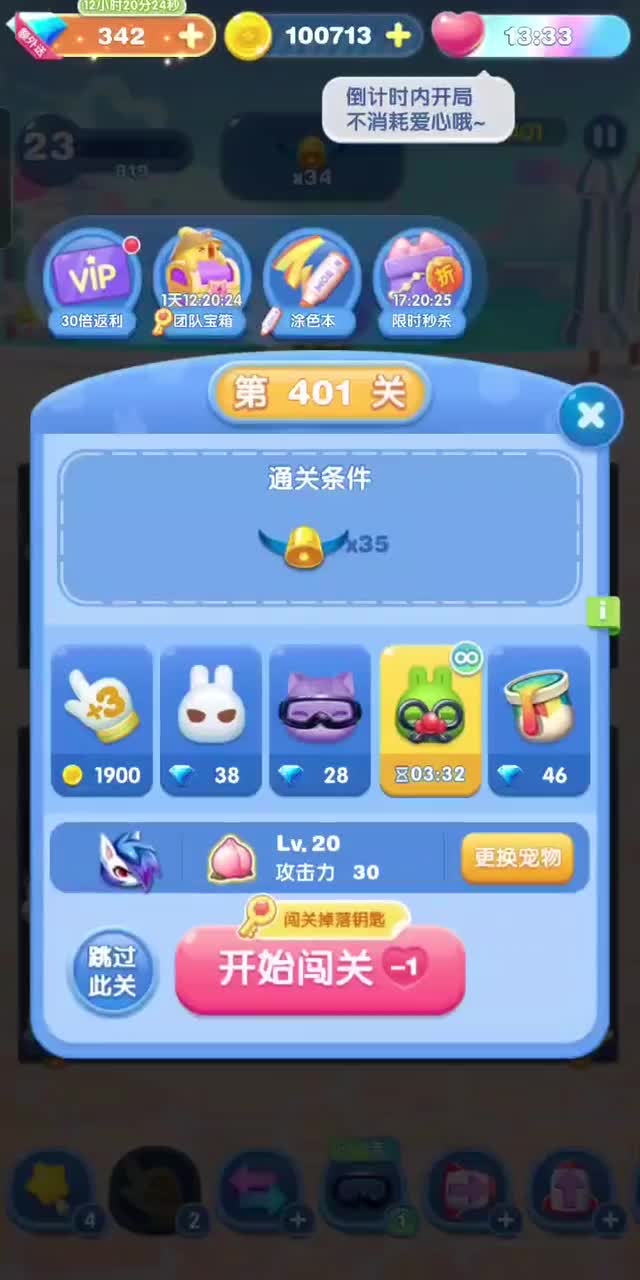This screenshot has height=1280, width=640.
Task: Add more coins with the plus button
Action: (x=398, y=36)
